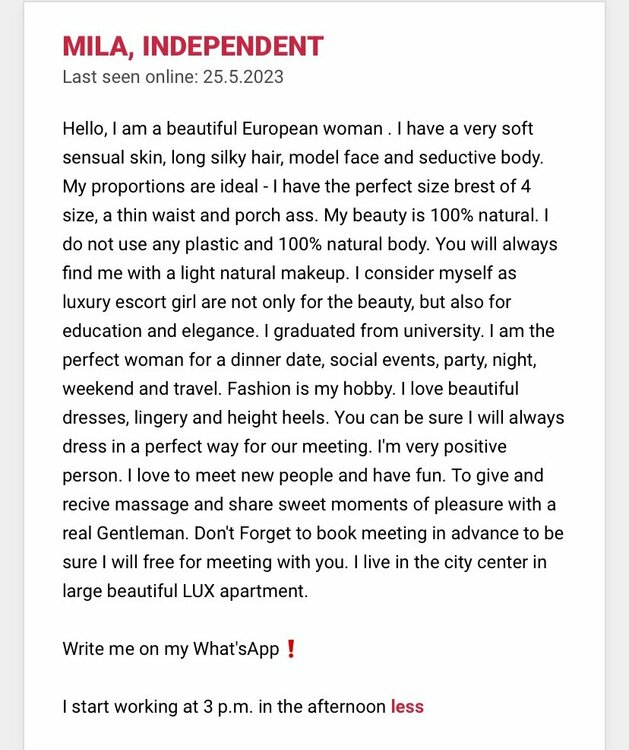Collapse the description with the less link
Viewport: 629px width, 750px height.
pos(407,706)
